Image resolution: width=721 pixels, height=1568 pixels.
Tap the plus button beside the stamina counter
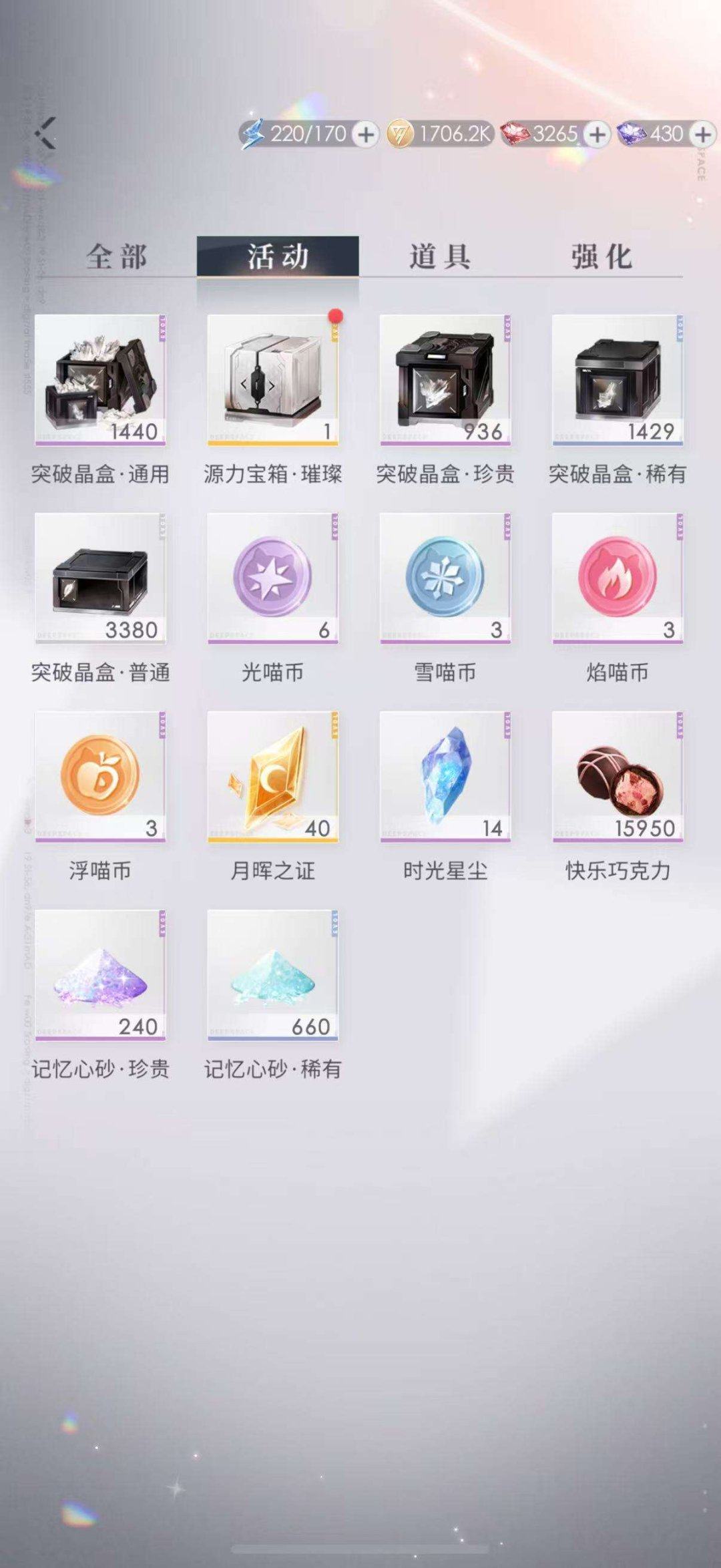(x=365, y=136)
